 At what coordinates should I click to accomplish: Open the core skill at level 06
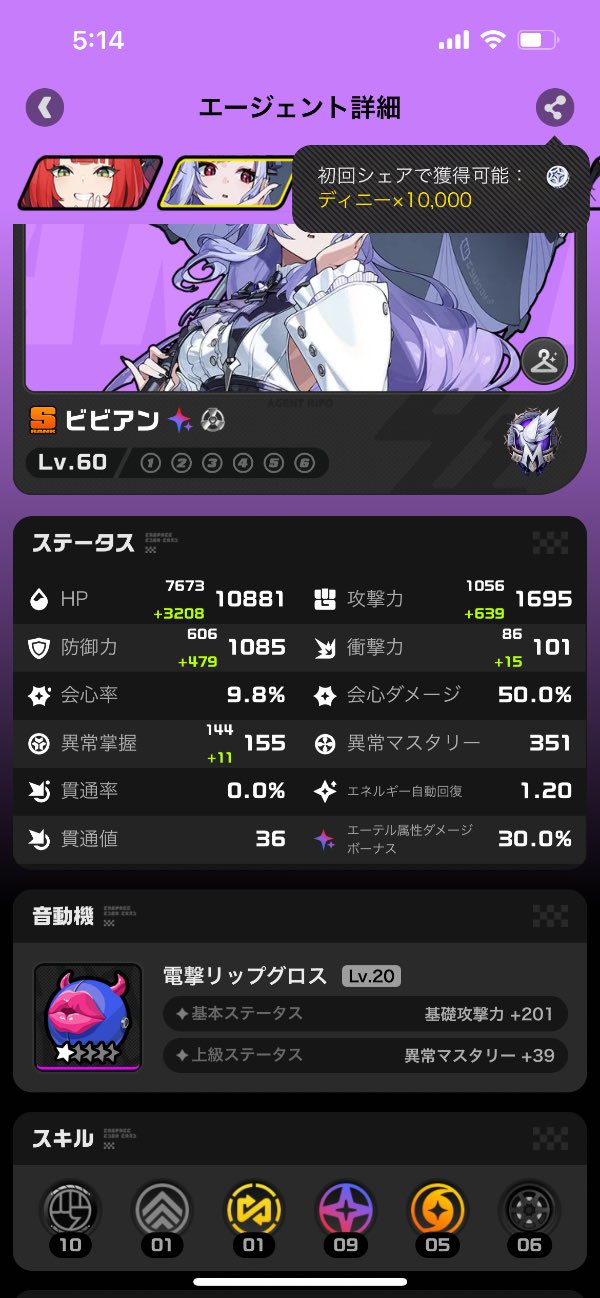tap(530, 1212)
